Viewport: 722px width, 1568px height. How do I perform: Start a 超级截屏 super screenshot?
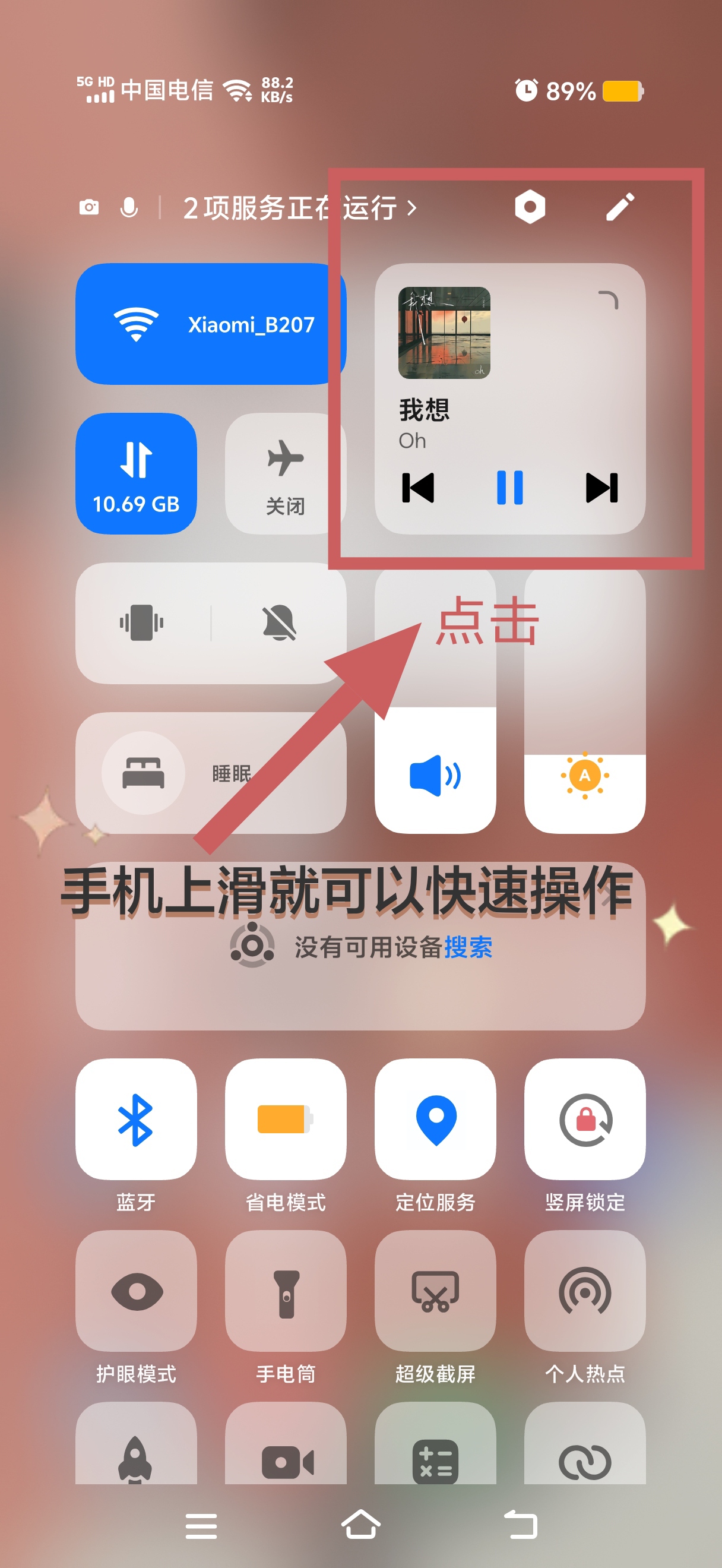coord(435,1291)
